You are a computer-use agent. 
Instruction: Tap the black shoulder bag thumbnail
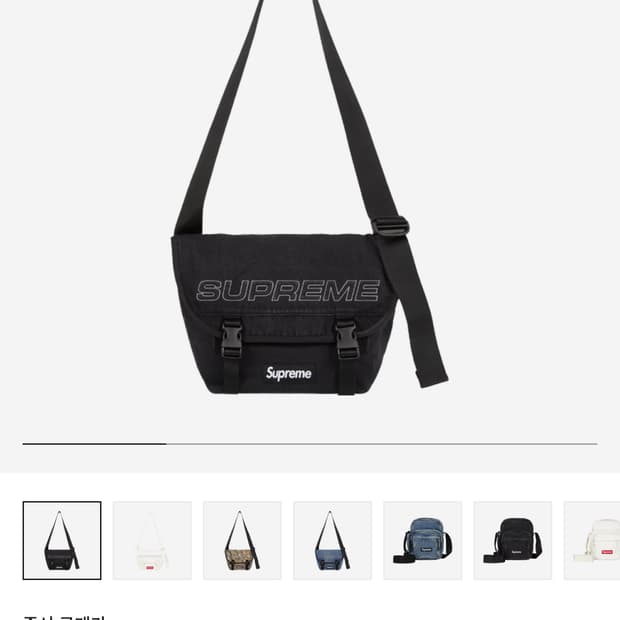click(x=512, y=541)
